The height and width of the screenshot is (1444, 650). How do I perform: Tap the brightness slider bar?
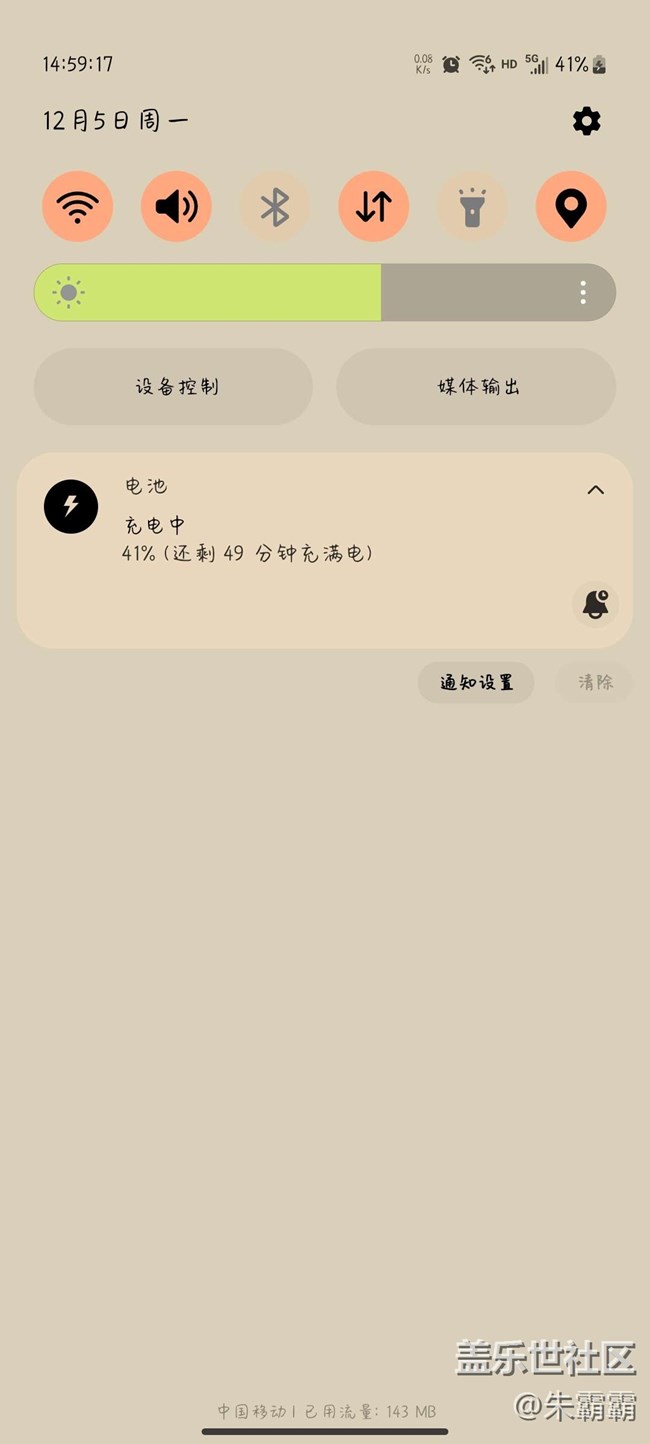pyautogui.click(x=300, y=292)
